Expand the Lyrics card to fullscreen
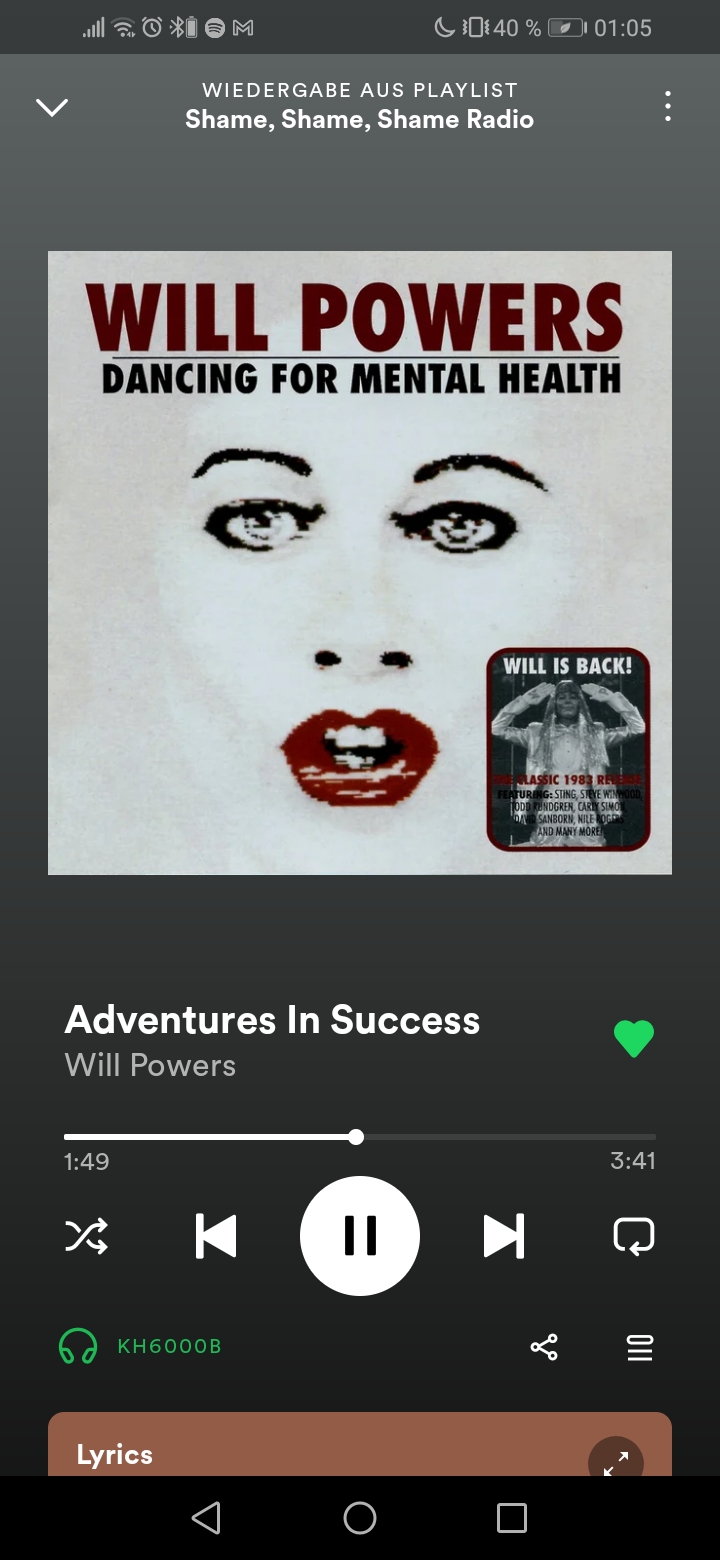Screen dimensions: 720x1560 [x=616, y=1462]
